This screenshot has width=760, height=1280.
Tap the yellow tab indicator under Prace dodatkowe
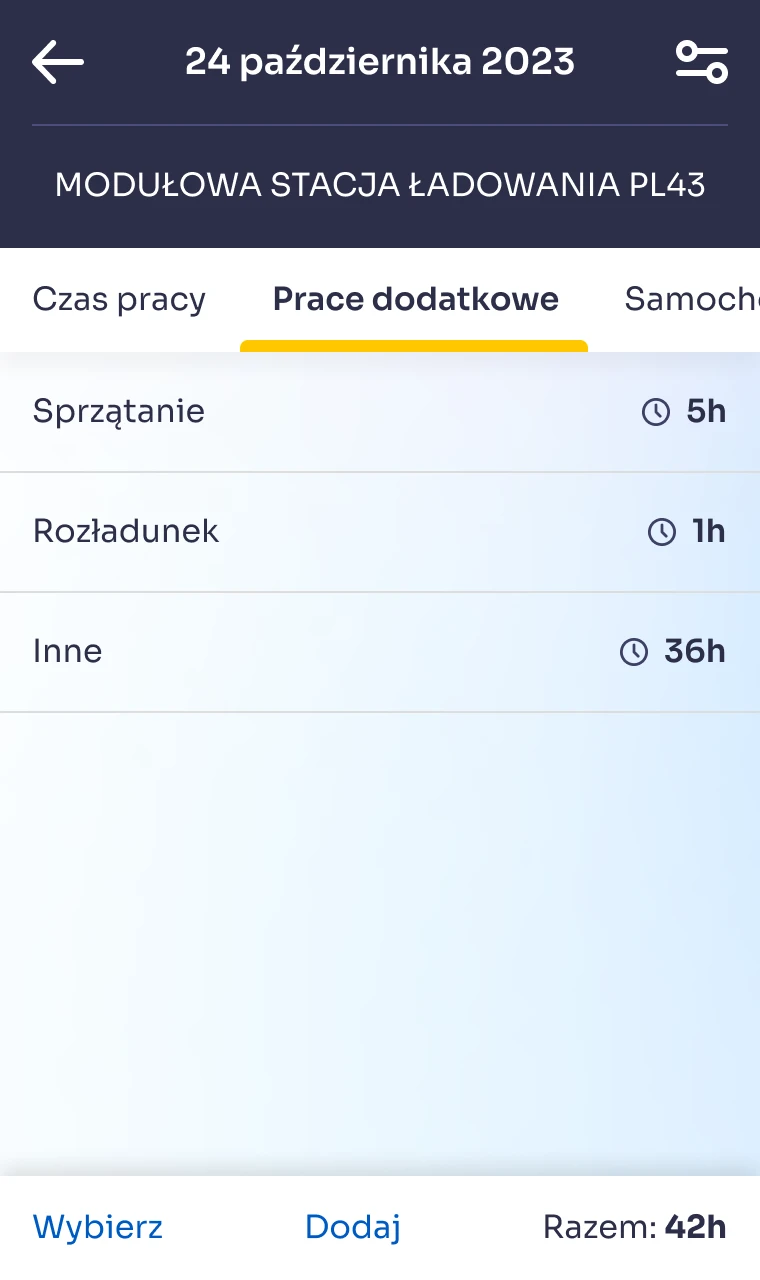tap(414, 343)
